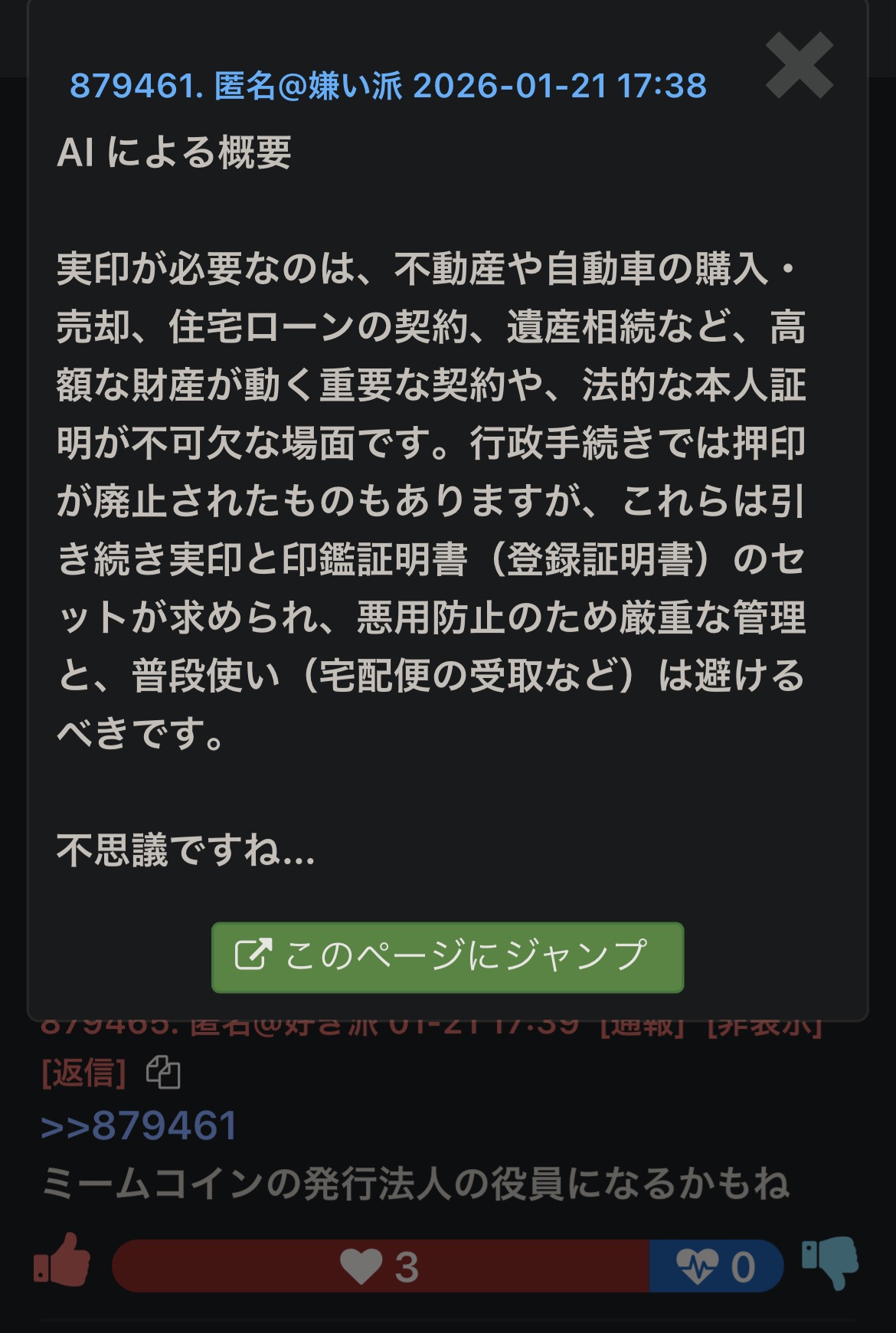Give a thumbs down to the comment

(x=830, y=1262)
